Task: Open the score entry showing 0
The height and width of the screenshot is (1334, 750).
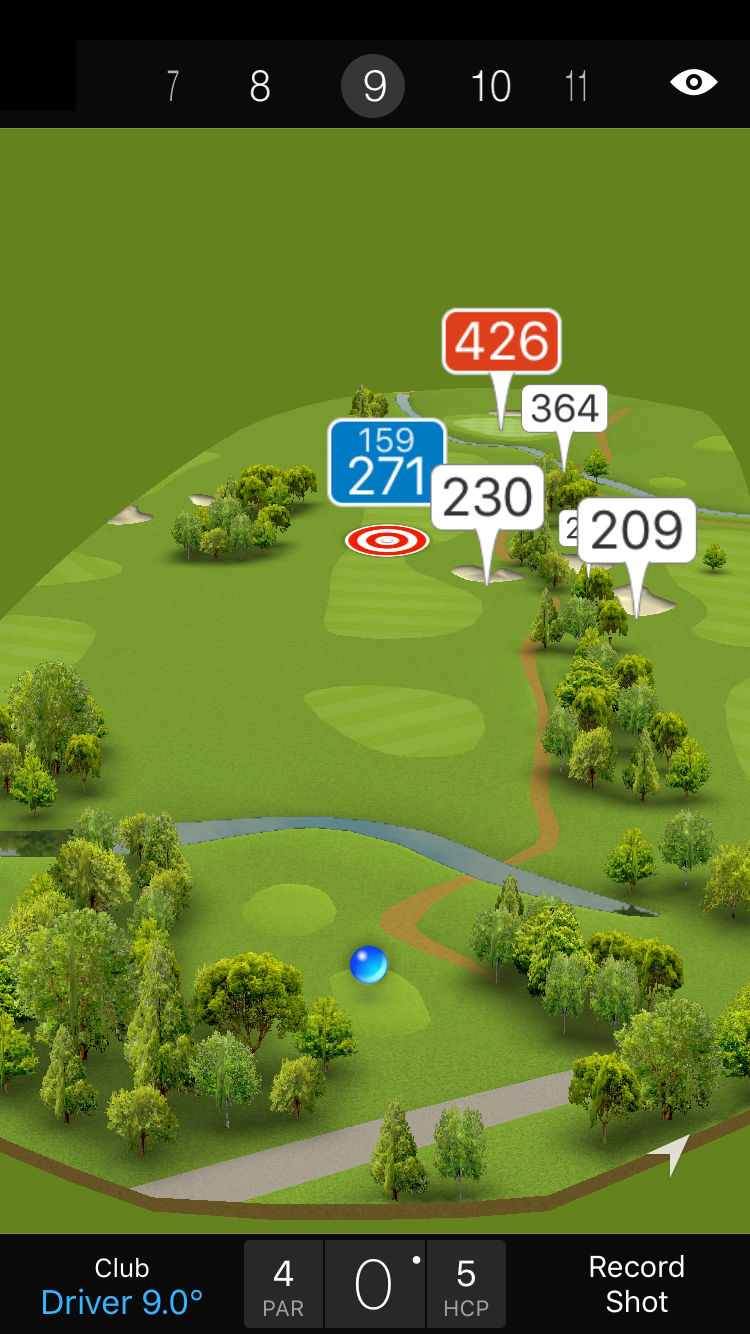Action: coord(374,1285)
